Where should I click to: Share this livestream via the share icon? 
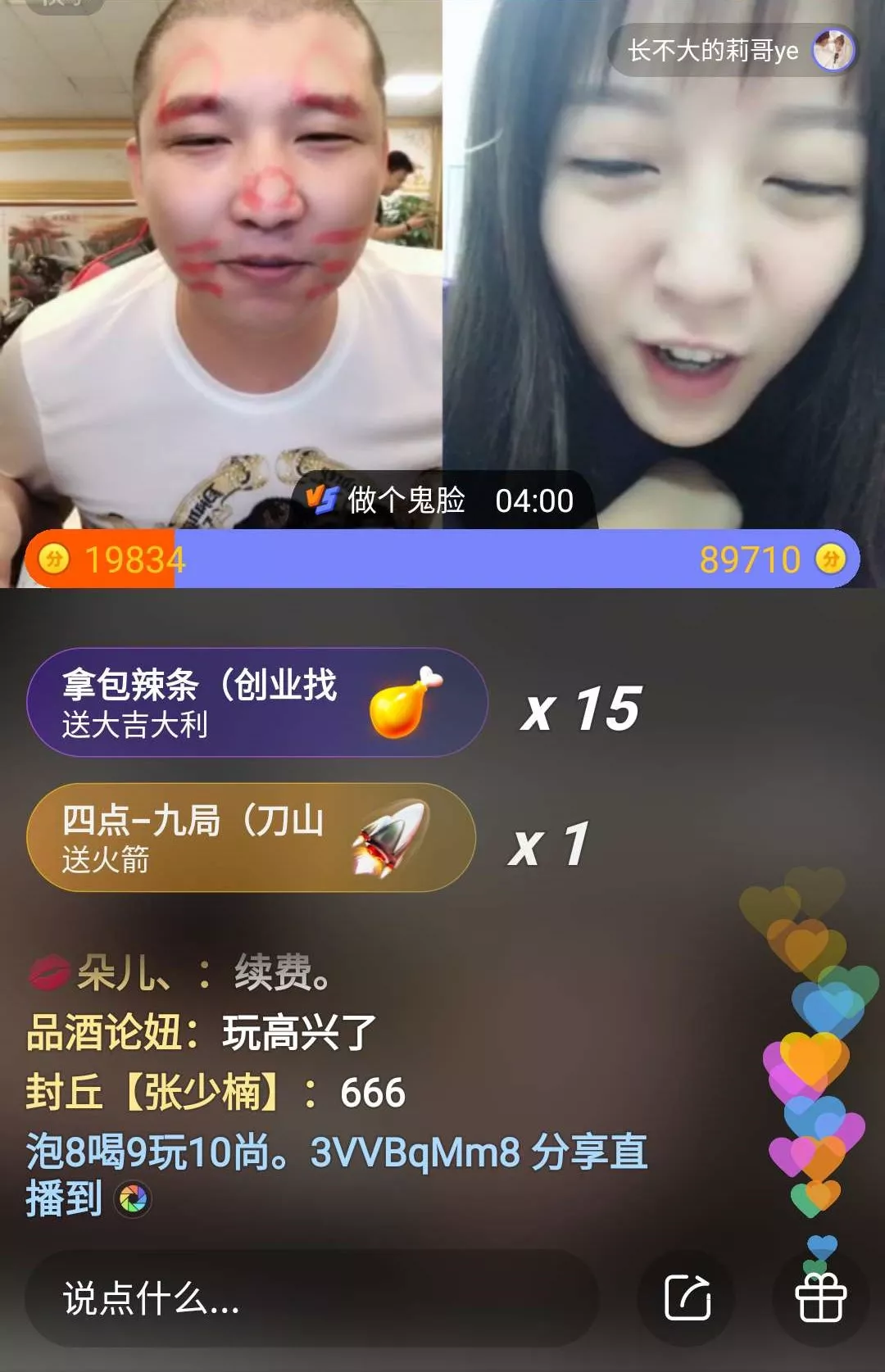(x=687, y=1297)
